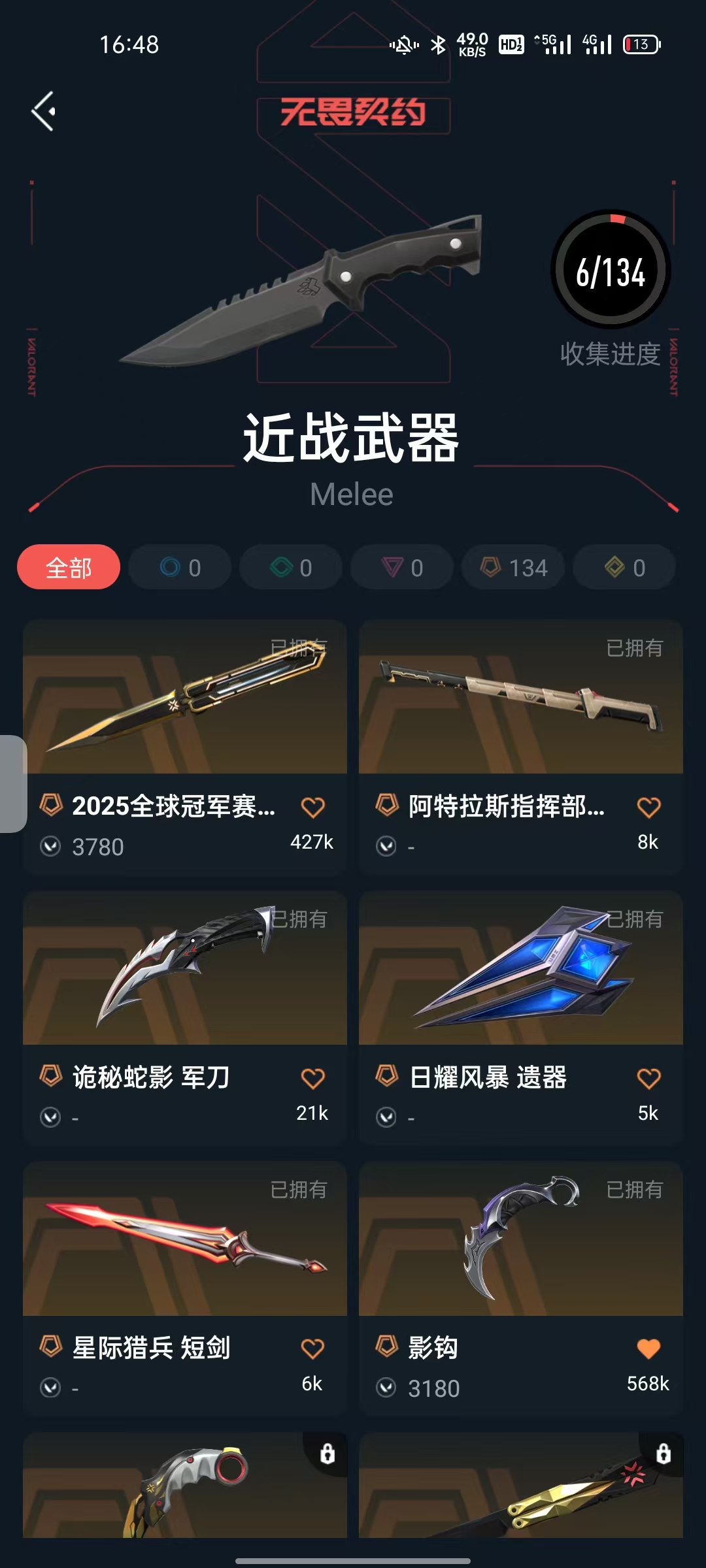Like the 阿特拉斯指挥部 skin
The width and height of the screenshot is (706, 1568).
point(648,808)
